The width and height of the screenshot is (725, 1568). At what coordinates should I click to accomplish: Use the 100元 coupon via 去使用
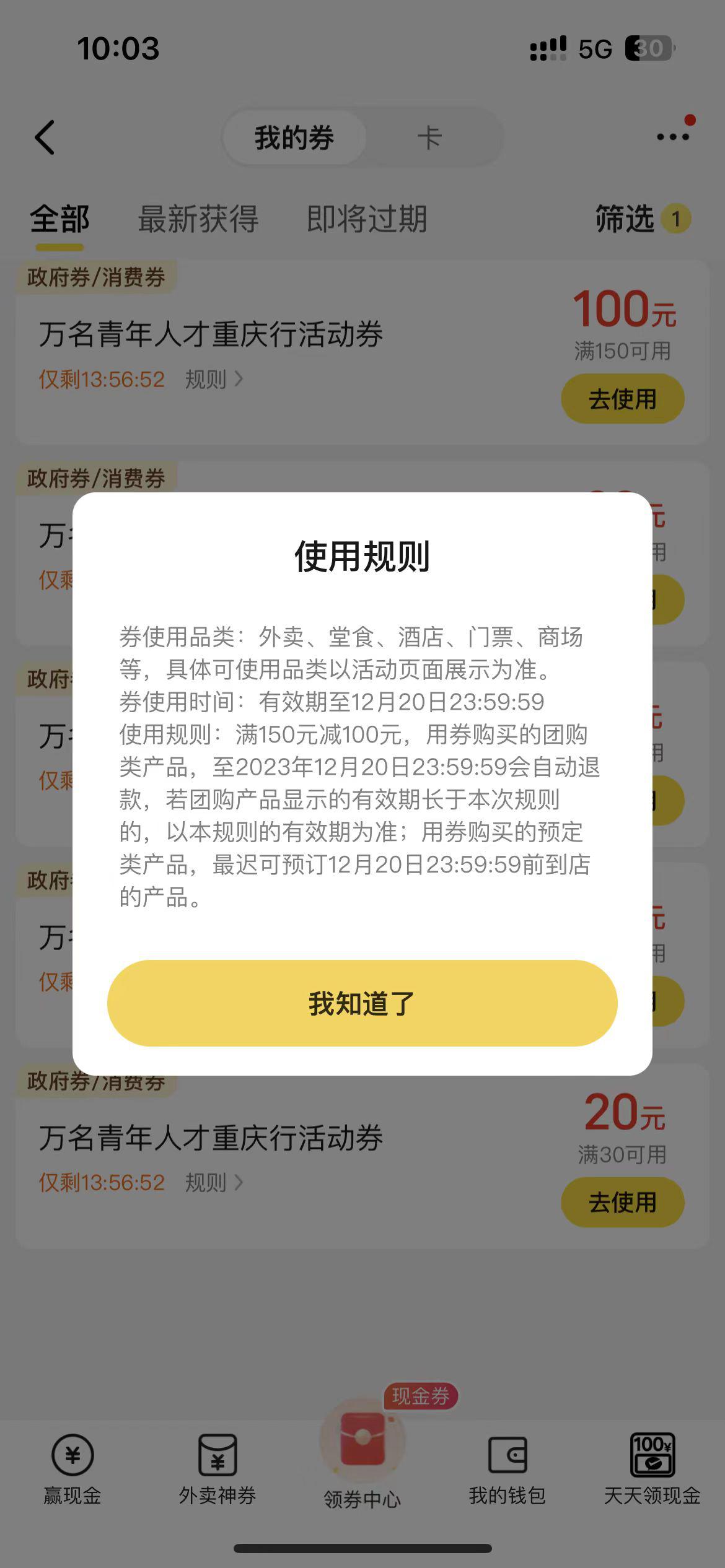pos(622,399)
